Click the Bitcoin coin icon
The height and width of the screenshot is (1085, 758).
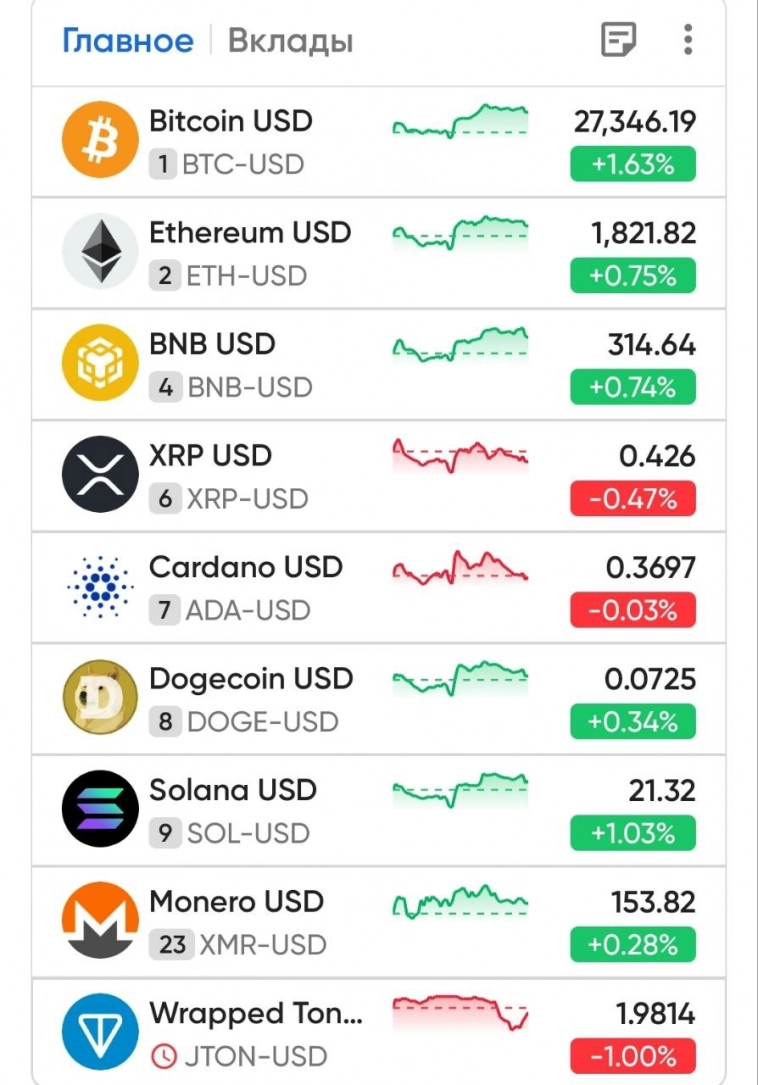click(99, 138)
